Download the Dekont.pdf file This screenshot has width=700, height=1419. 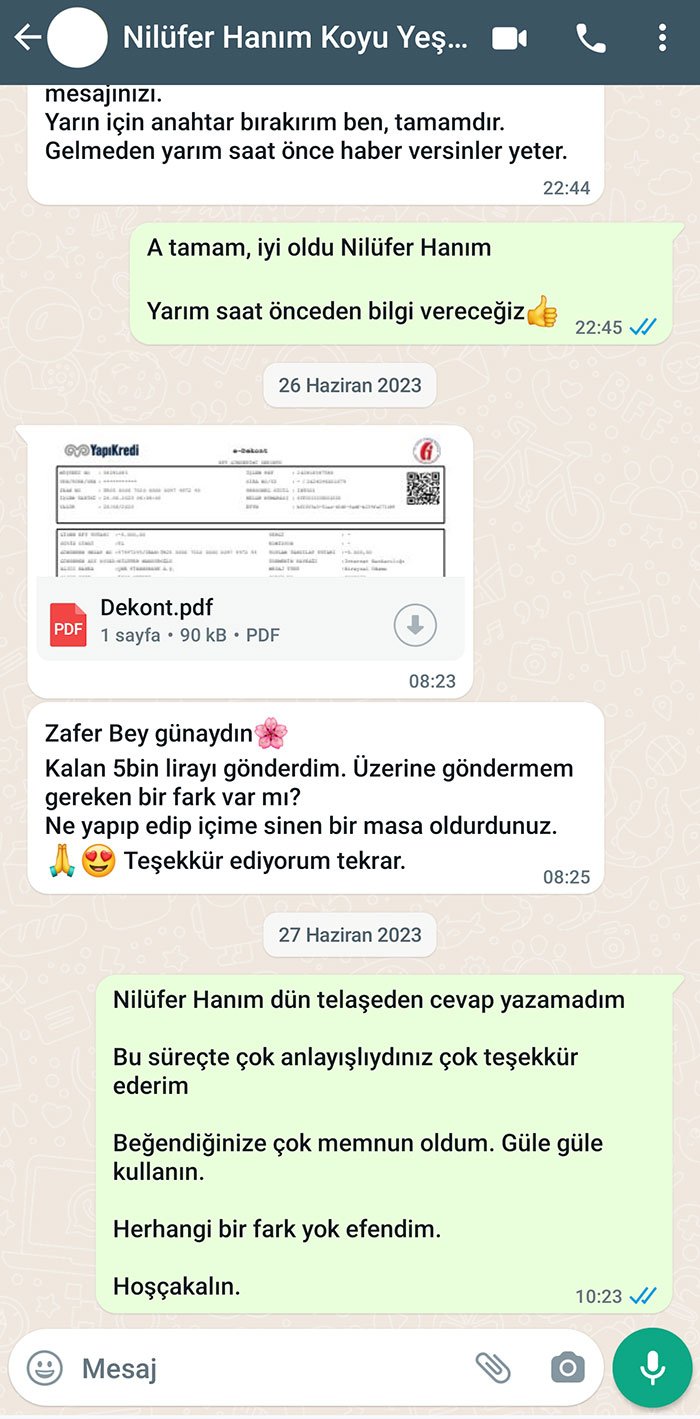pos(415,626)
